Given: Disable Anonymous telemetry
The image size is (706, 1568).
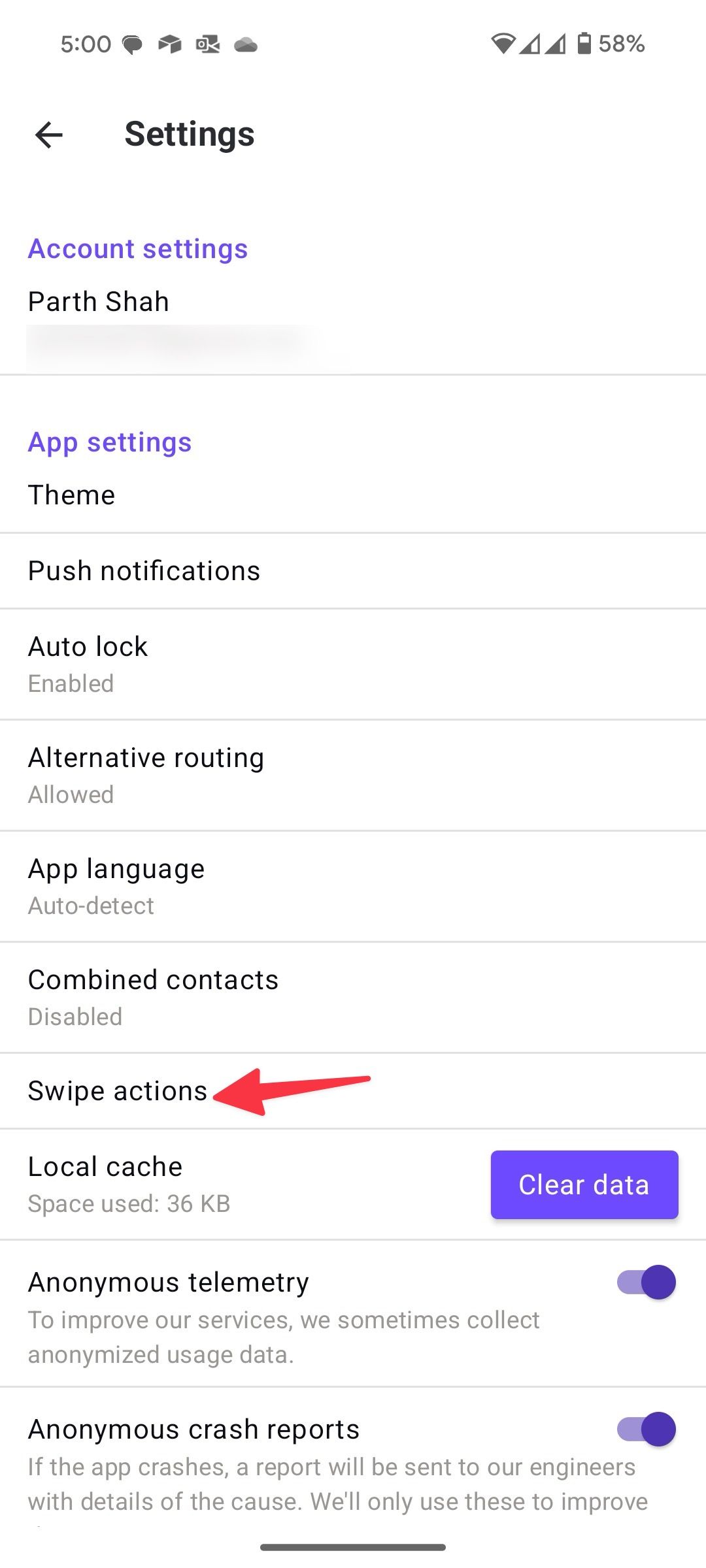Looking at the screenshot, I should [646, 1282].
